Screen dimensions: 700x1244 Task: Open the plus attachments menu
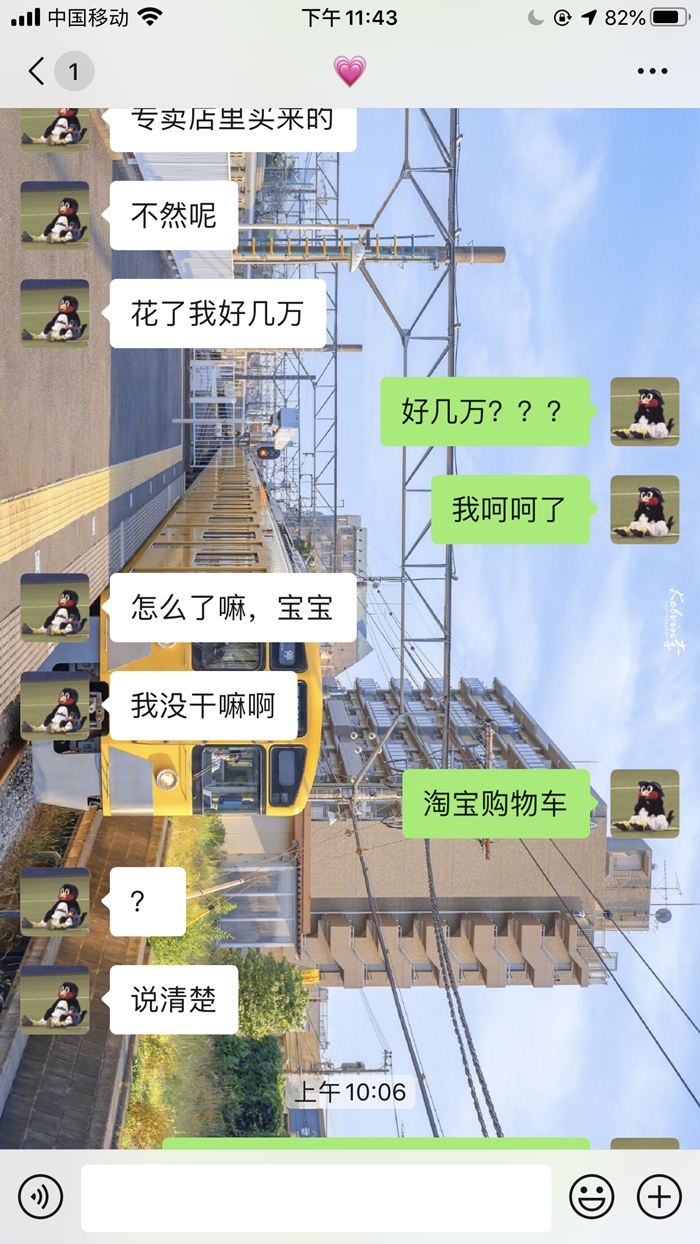(659, 1196)
